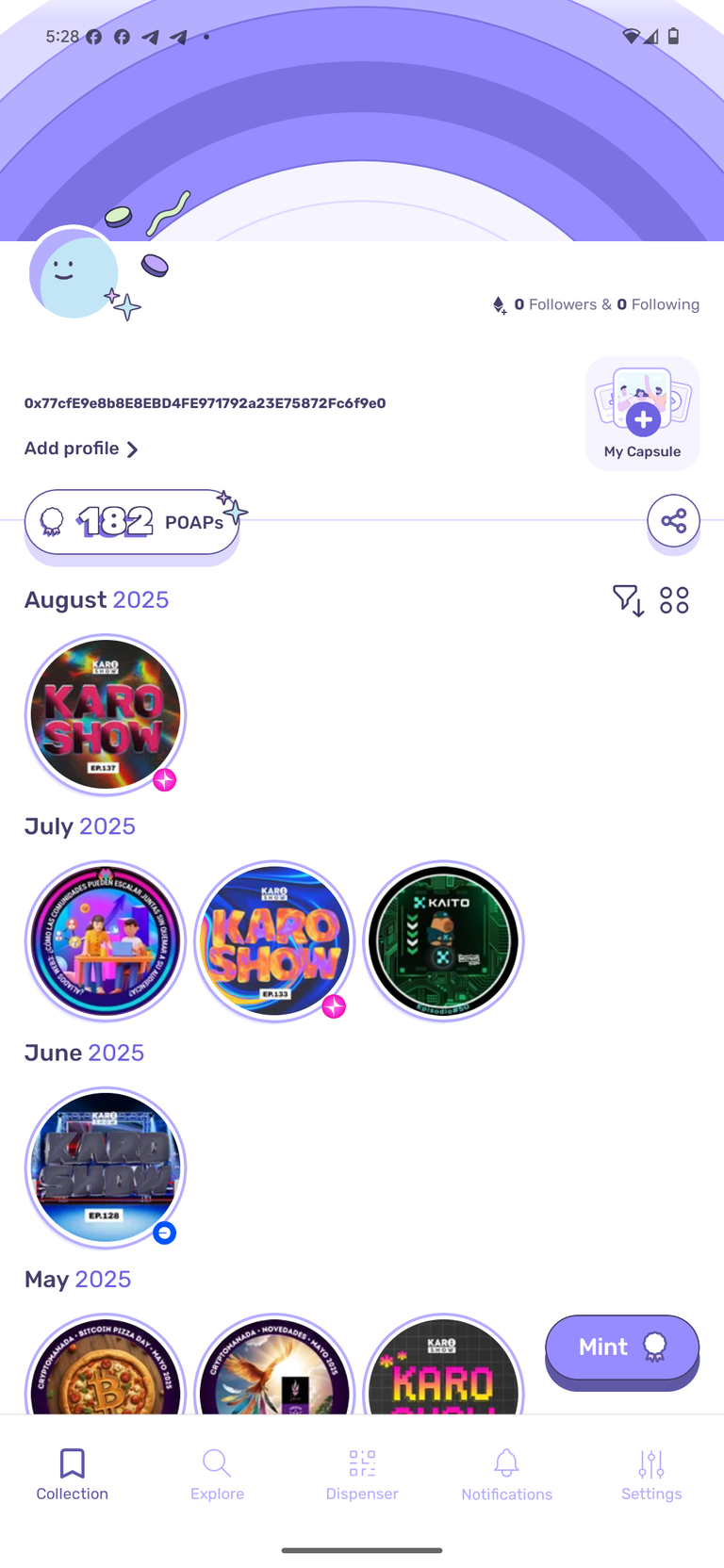This screenshot has width=724, height=1568.
Task: Open Karo Show EP.137 POAP from August
Action: point(106,714)
